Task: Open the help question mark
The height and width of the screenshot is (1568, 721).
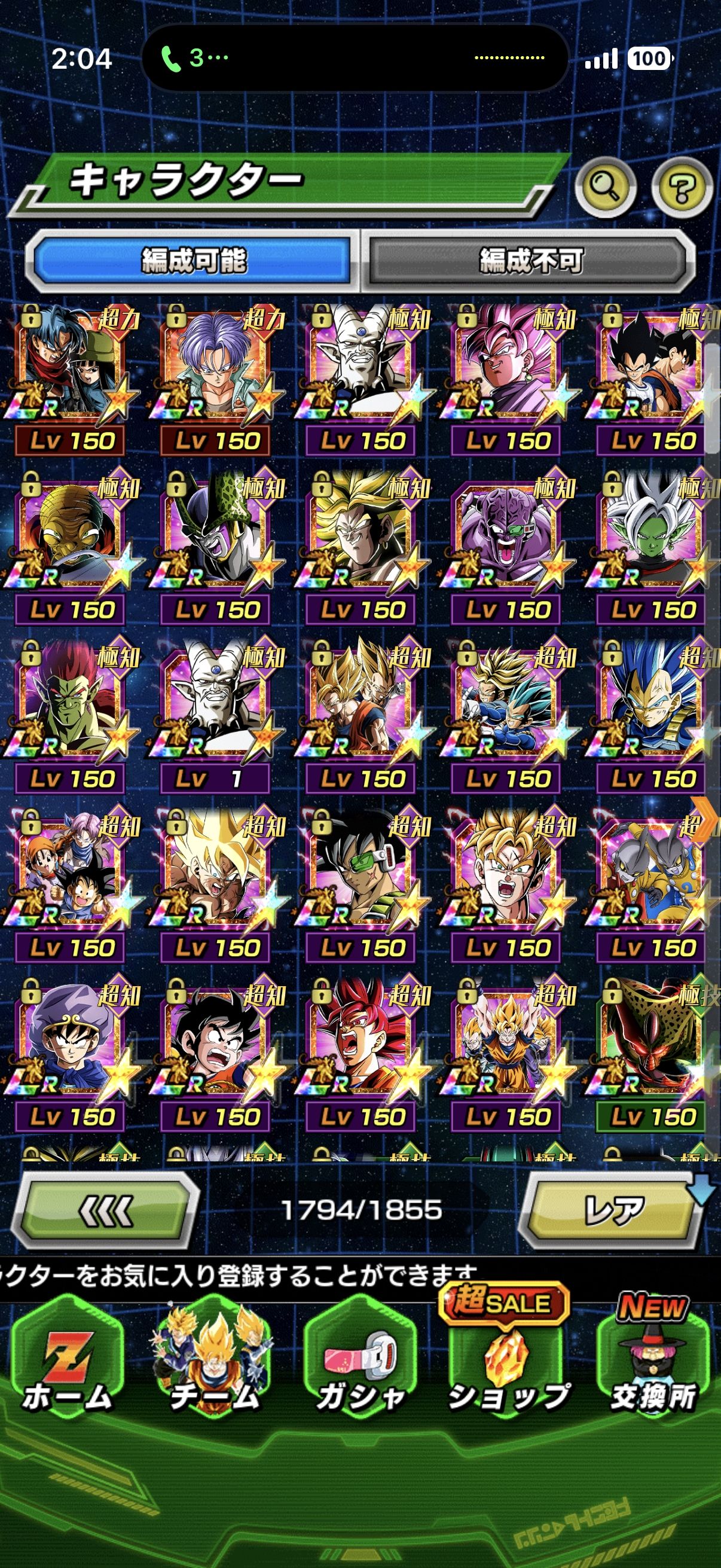Action: tap(682, 187)
